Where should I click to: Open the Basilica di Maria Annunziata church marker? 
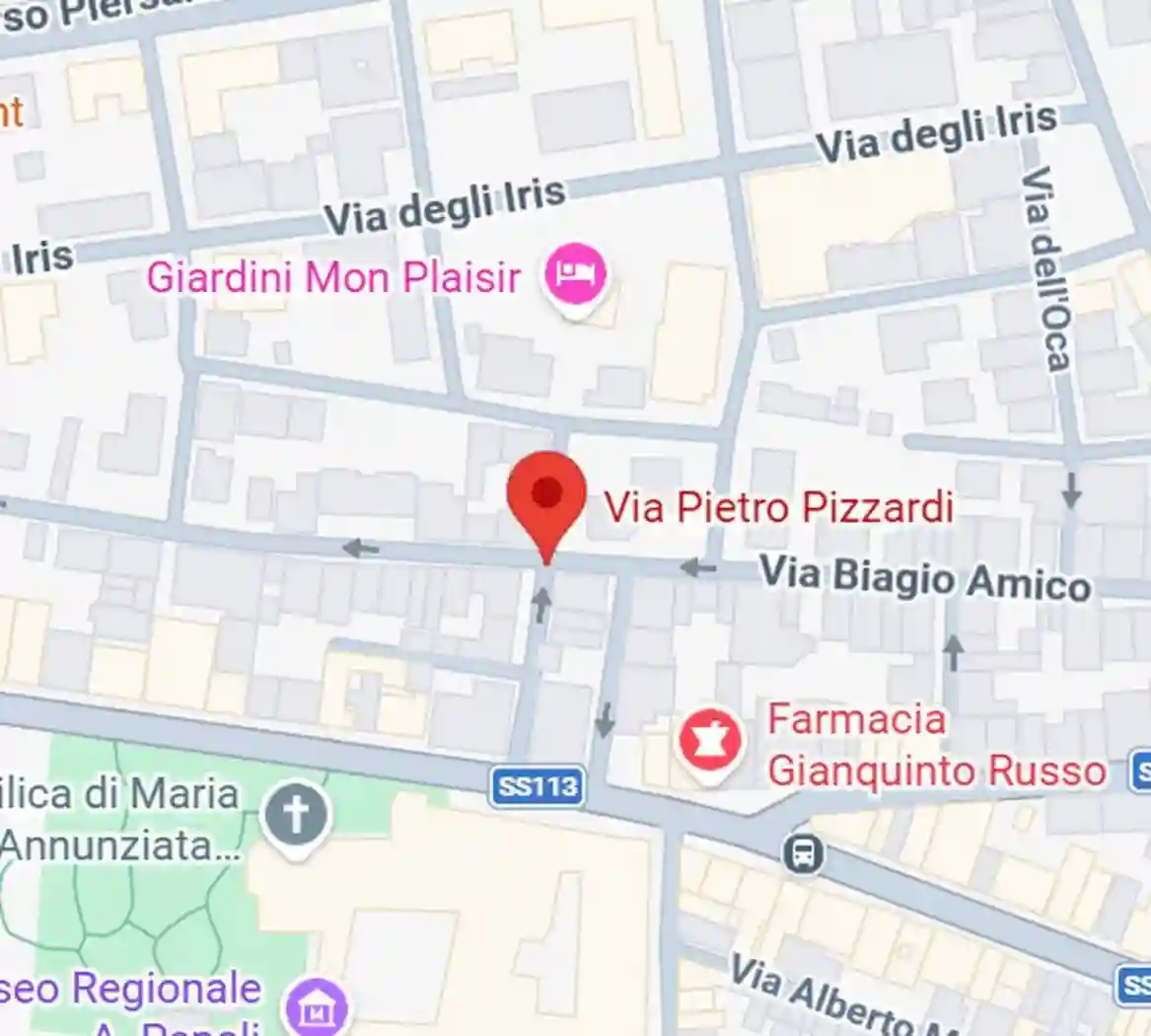(x=296, y=814)
